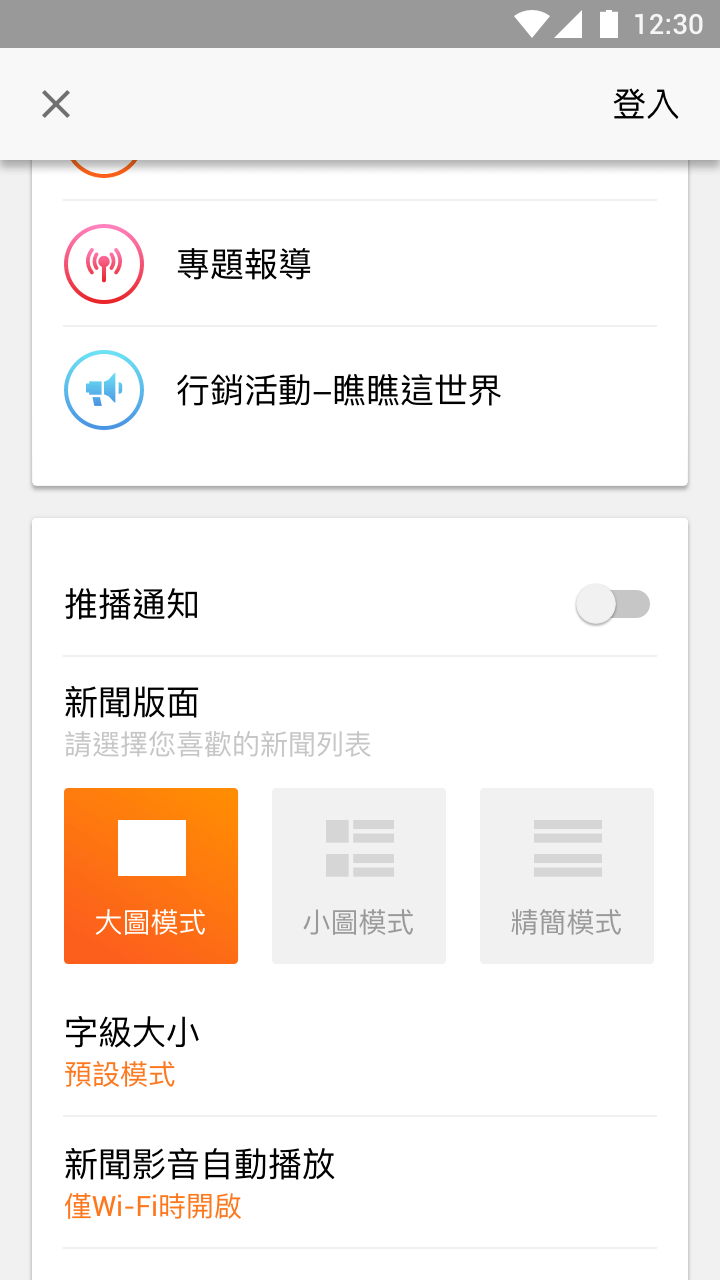
Task: Open 新聞影音自動播放 setting
Action: (x=360, y=1183)
